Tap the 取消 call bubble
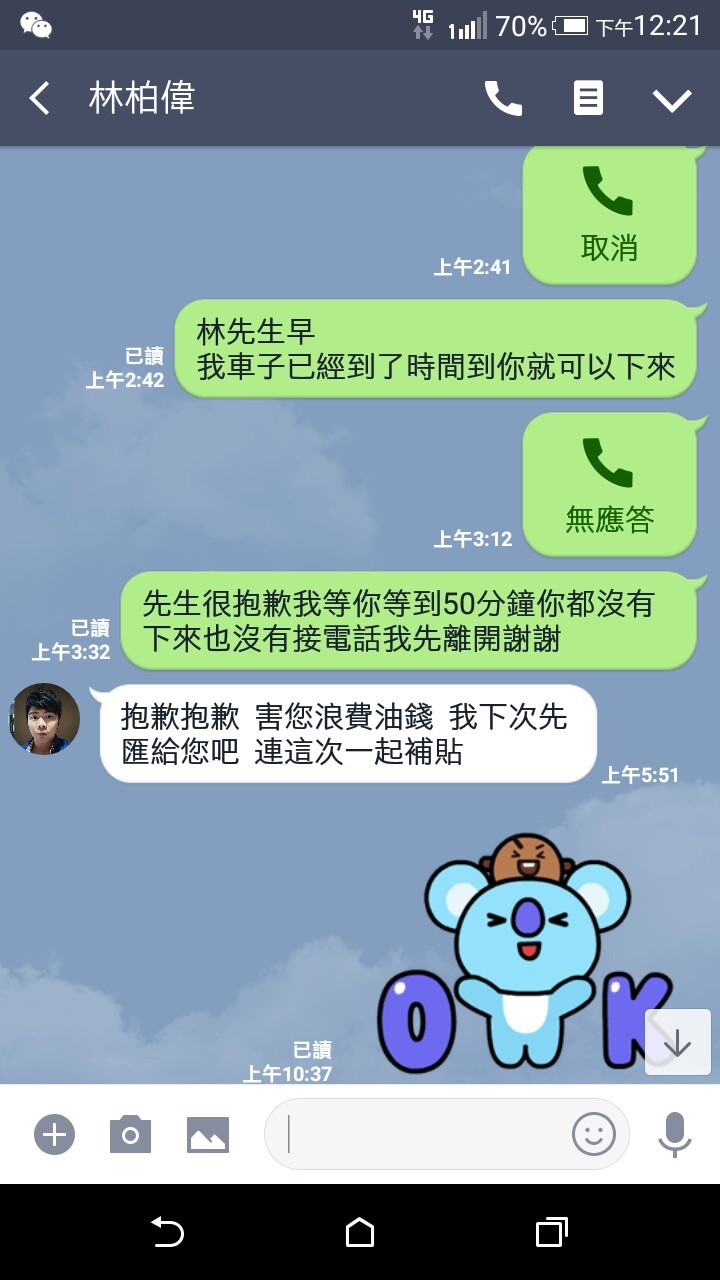The image size is (720, 1280). 609,214
